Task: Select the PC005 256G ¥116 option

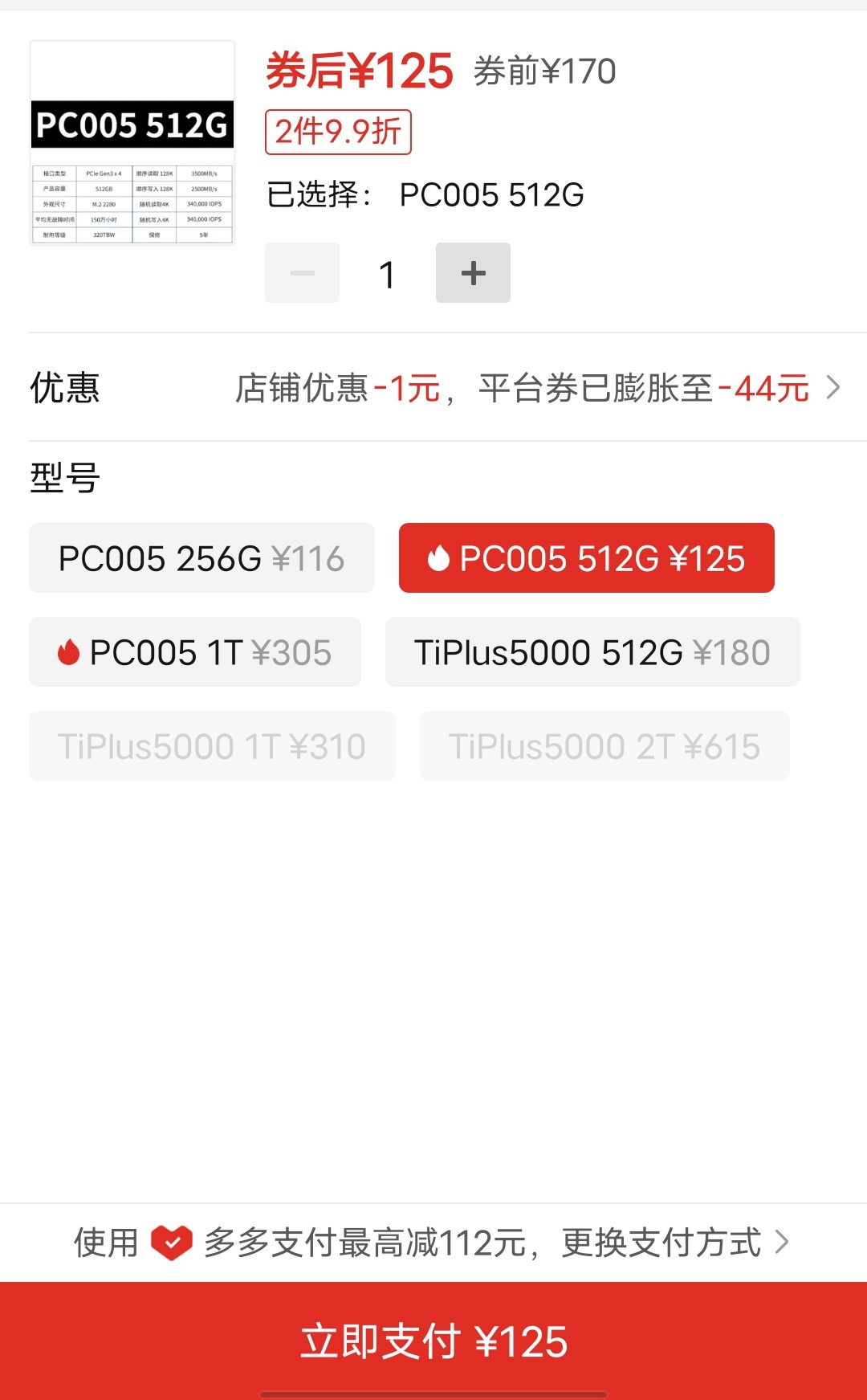Action: point(201,558)
